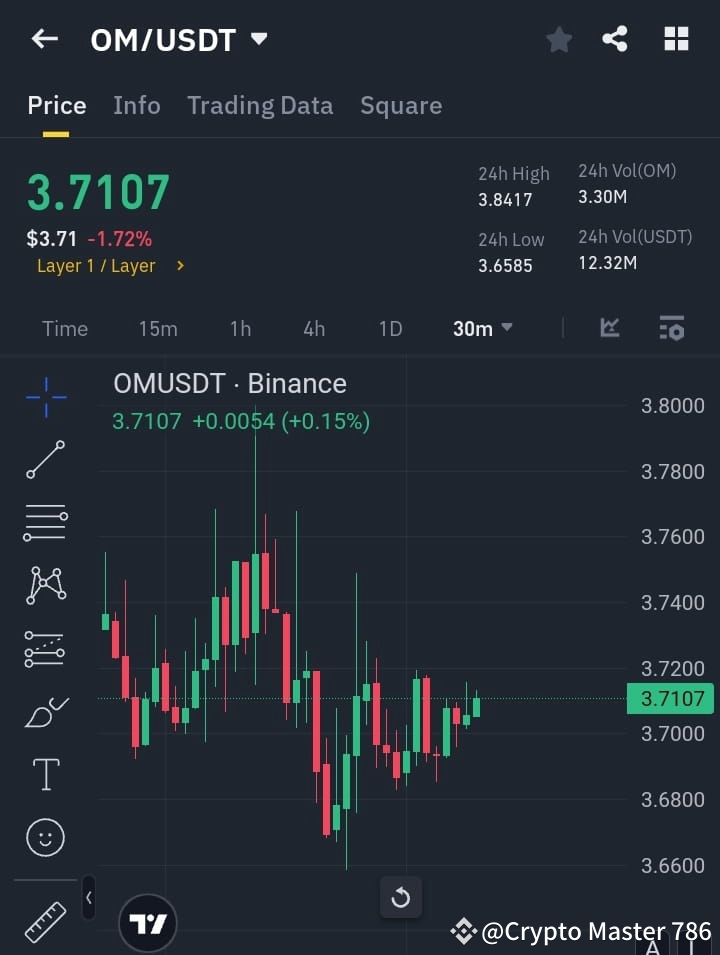
Task: Collapse the drawing toolbar with the chevron
Action: 88,897
